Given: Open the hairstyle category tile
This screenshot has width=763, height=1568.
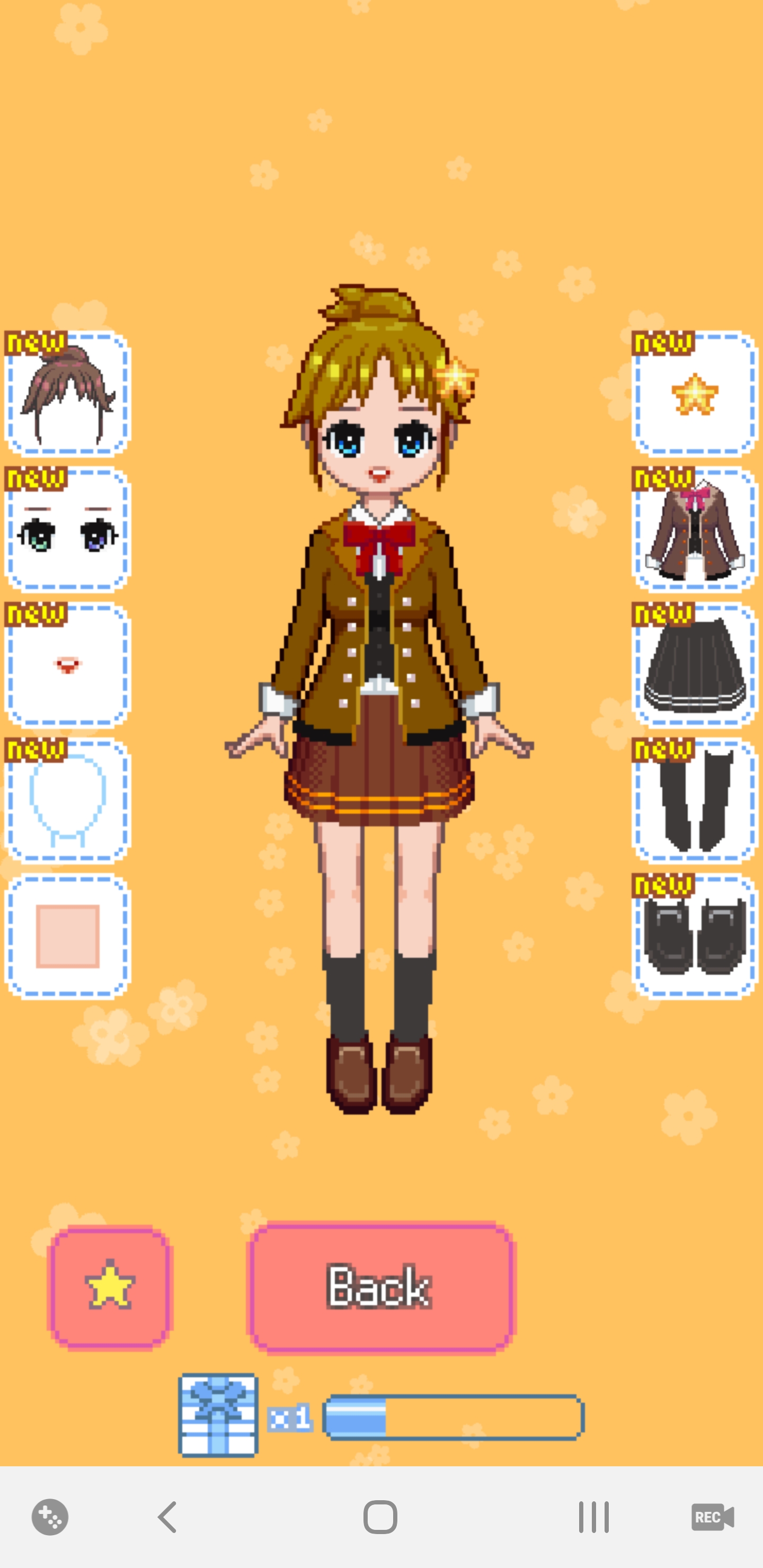Looking at the screenshot, I should (68, 394).
